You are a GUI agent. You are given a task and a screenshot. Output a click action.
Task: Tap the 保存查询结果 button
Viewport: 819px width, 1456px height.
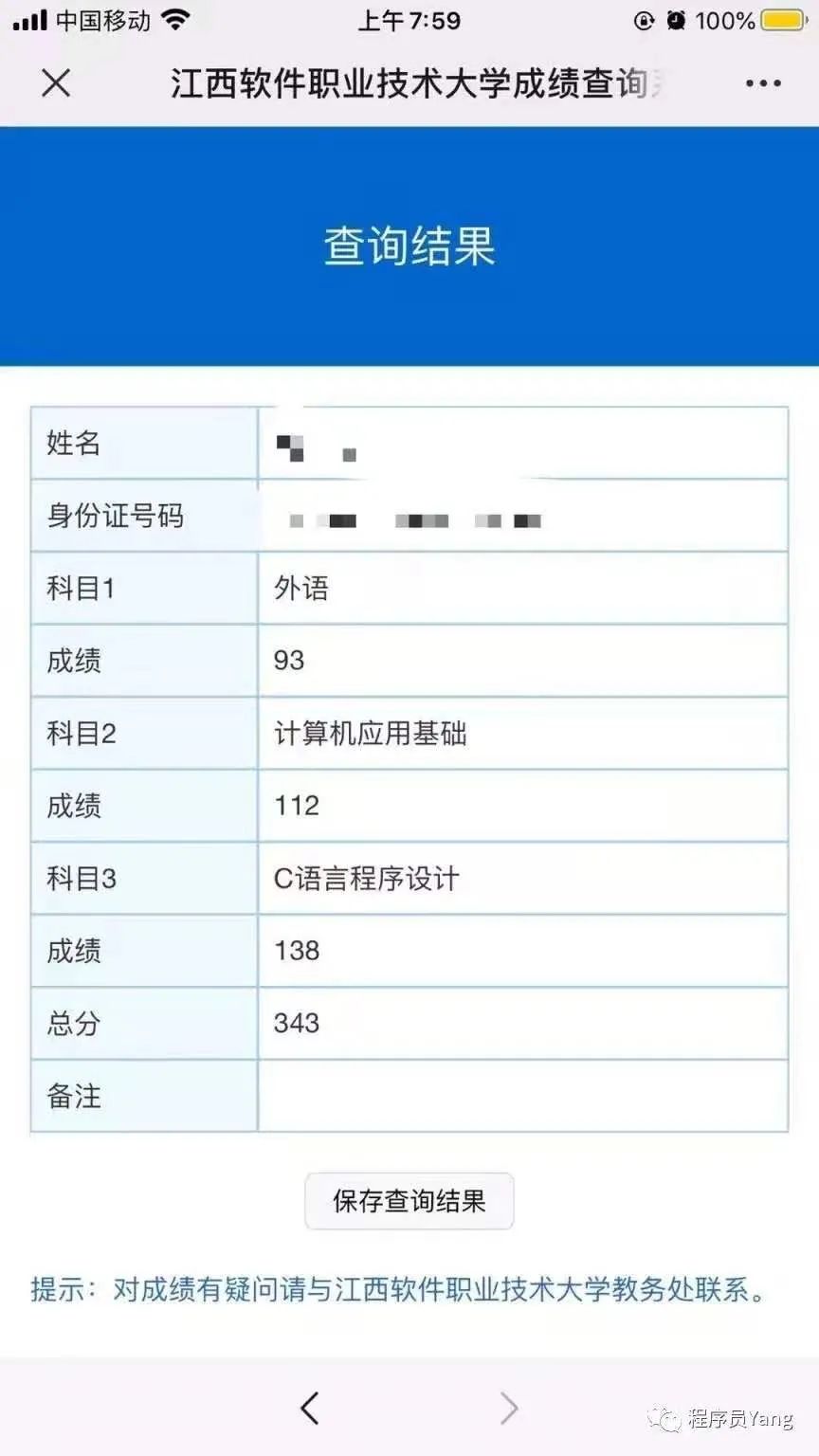[x=409, y=1201]
